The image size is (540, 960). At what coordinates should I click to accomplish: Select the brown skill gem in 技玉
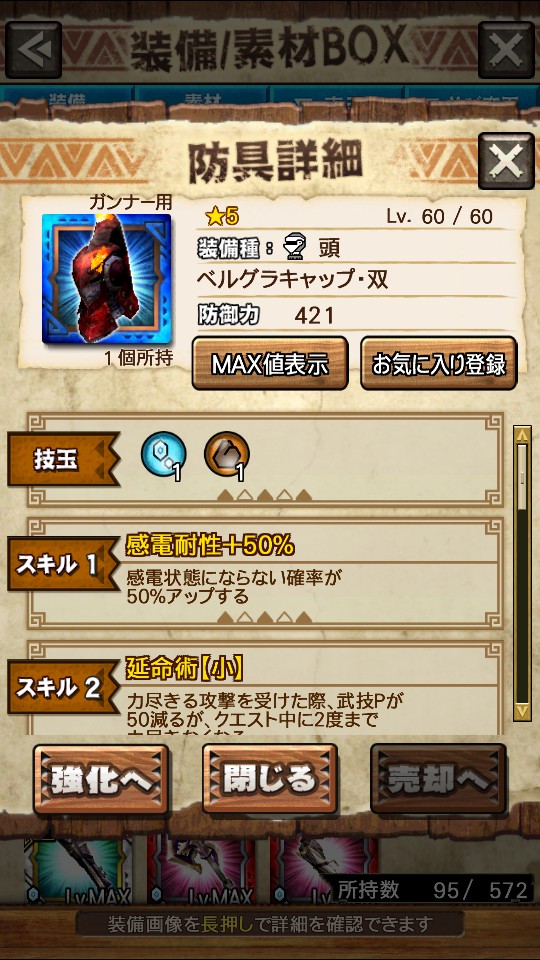point(227,455)
